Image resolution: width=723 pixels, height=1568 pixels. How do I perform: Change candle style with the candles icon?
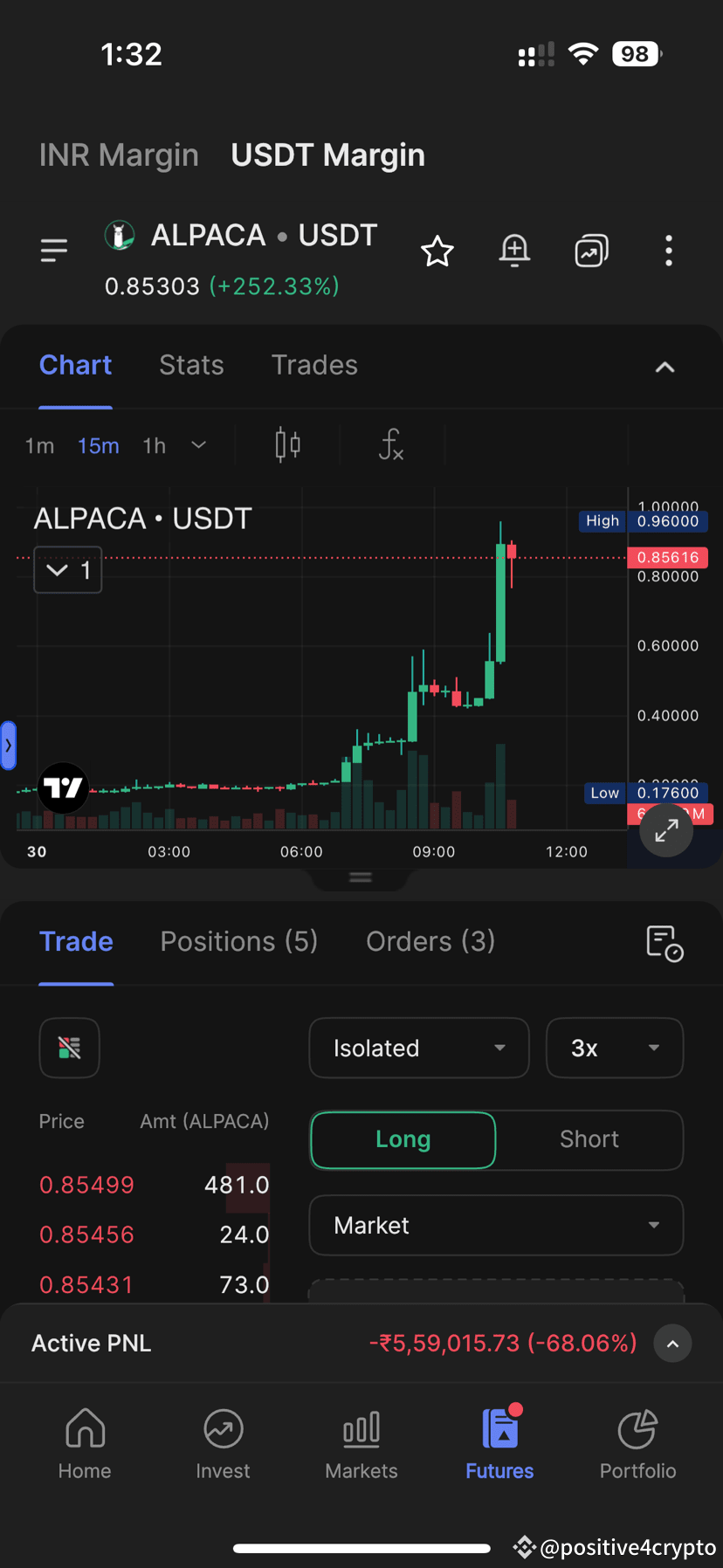286,444
